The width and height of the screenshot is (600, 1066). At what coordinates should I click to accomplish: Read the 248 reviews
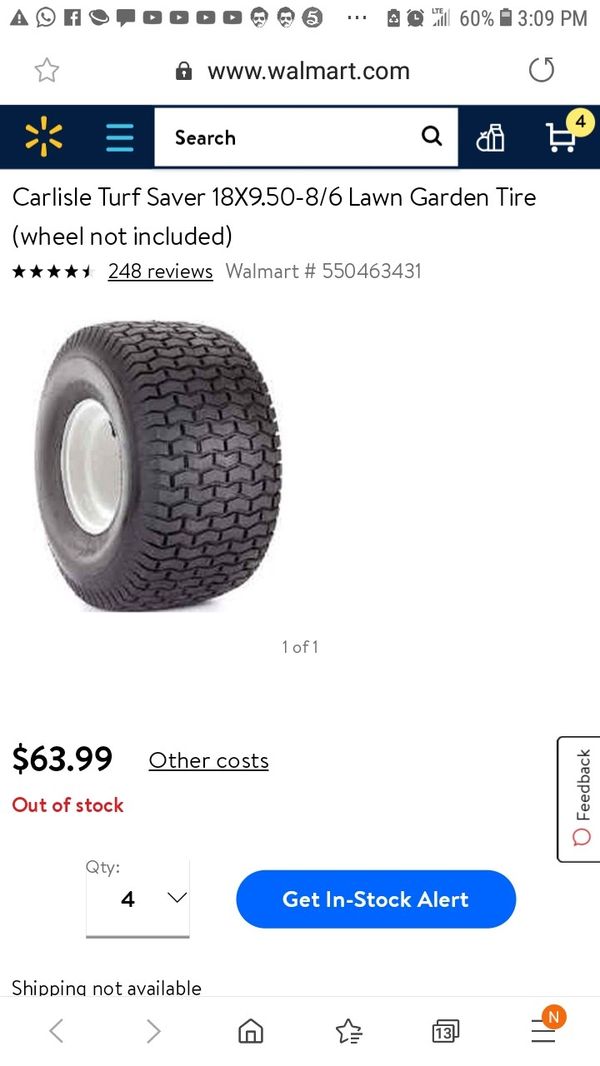[160, 271]
